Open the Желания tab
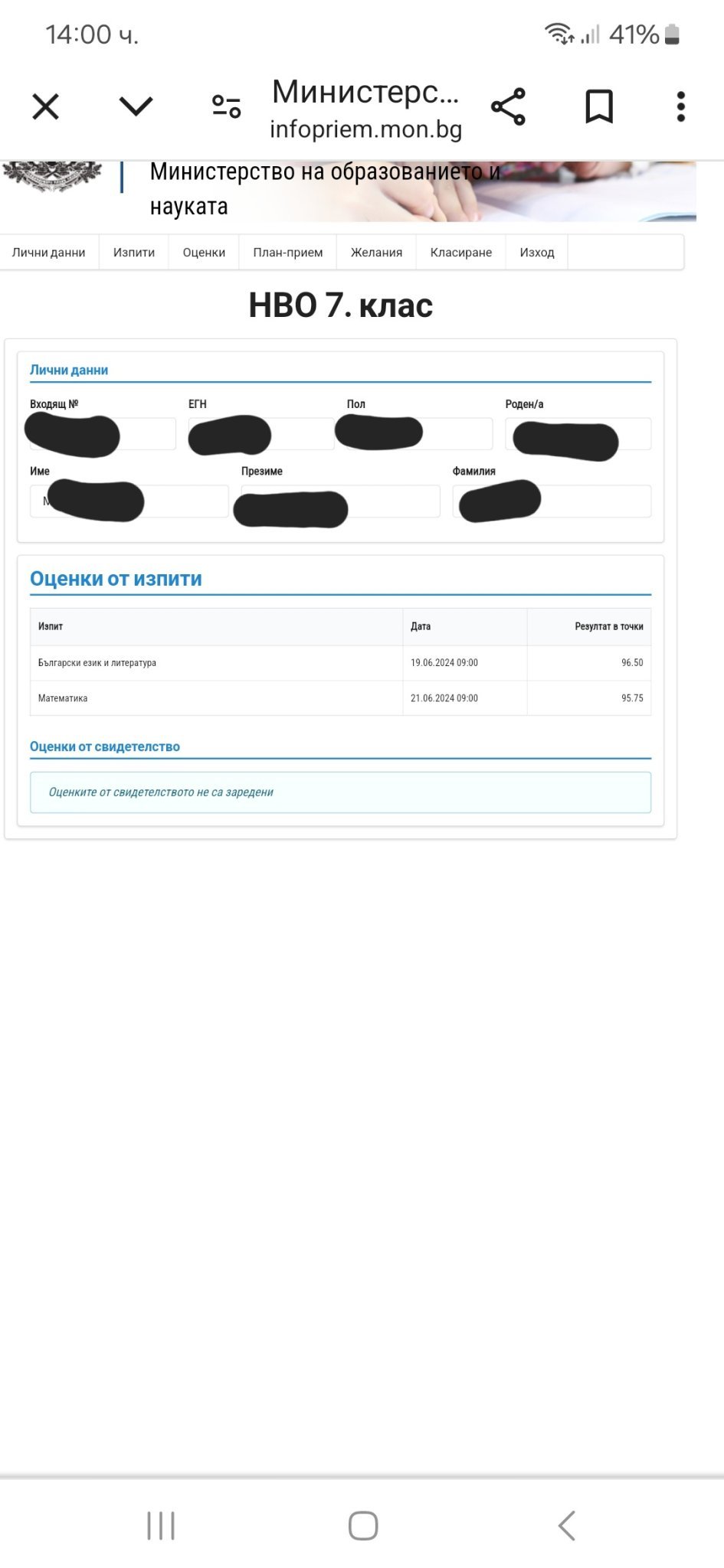Image resolution: width=724 pixels, height=1568 pixels. tap(376, 253)
